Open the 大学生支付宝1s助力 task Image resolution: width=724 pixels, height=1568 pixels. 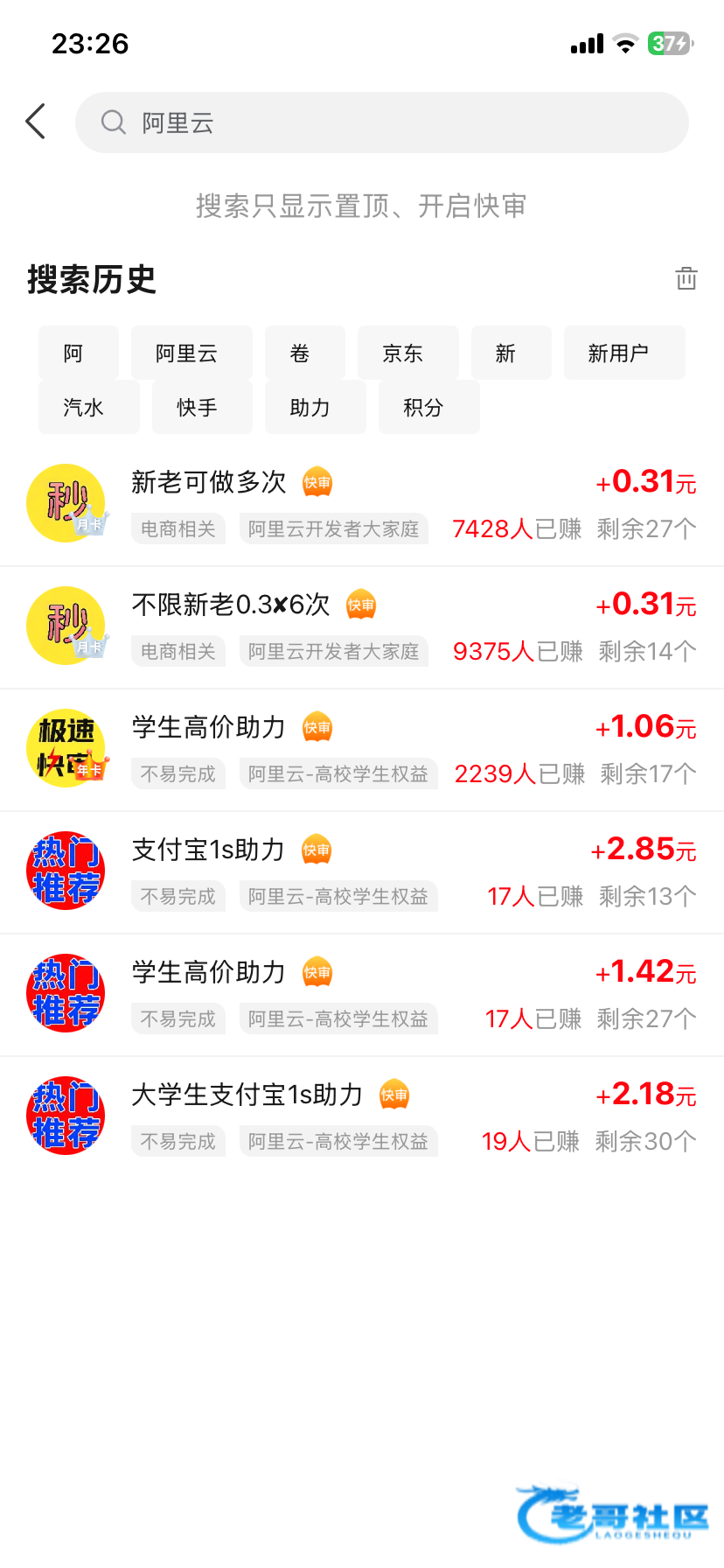[x=362, y=1116]
